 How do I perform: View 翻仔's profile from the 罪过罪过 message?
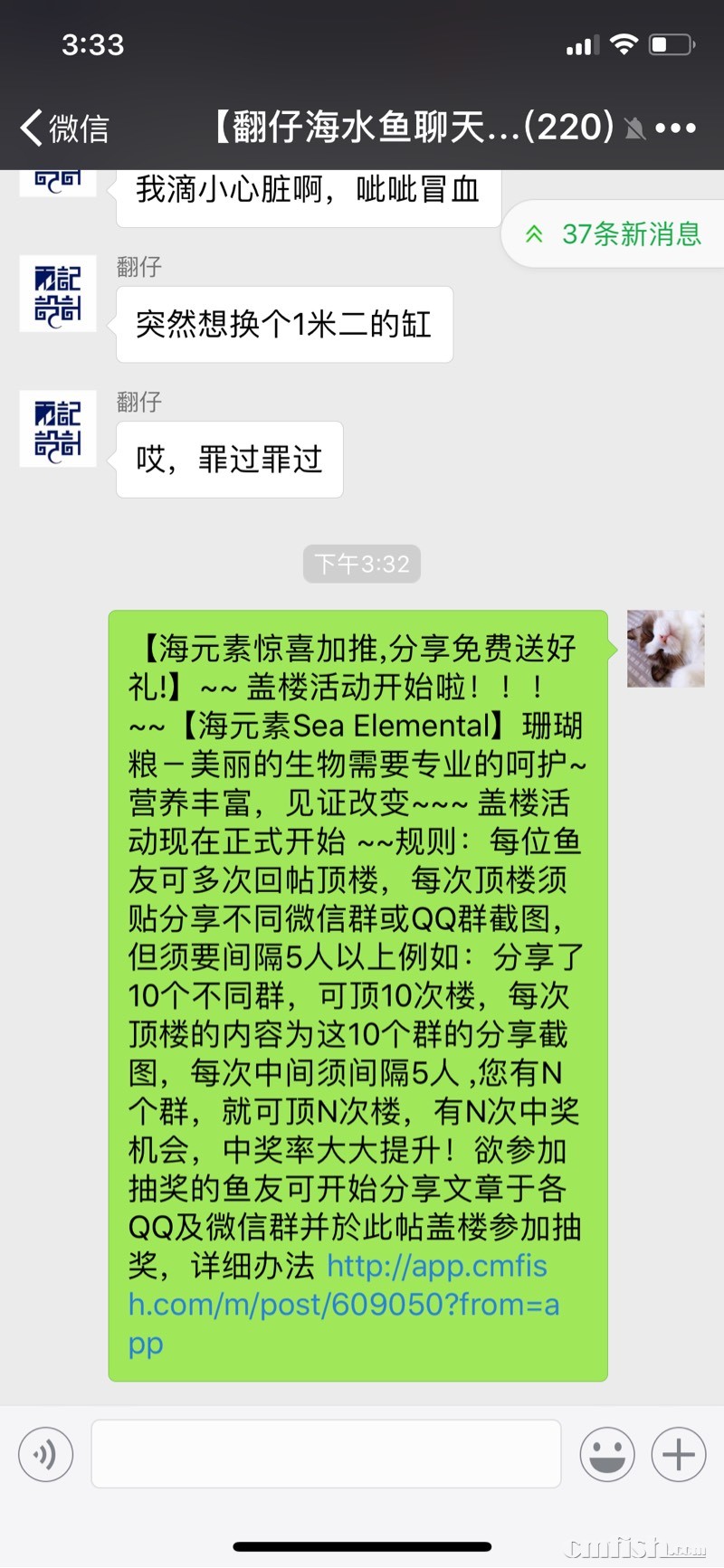[x=58, y=429]
